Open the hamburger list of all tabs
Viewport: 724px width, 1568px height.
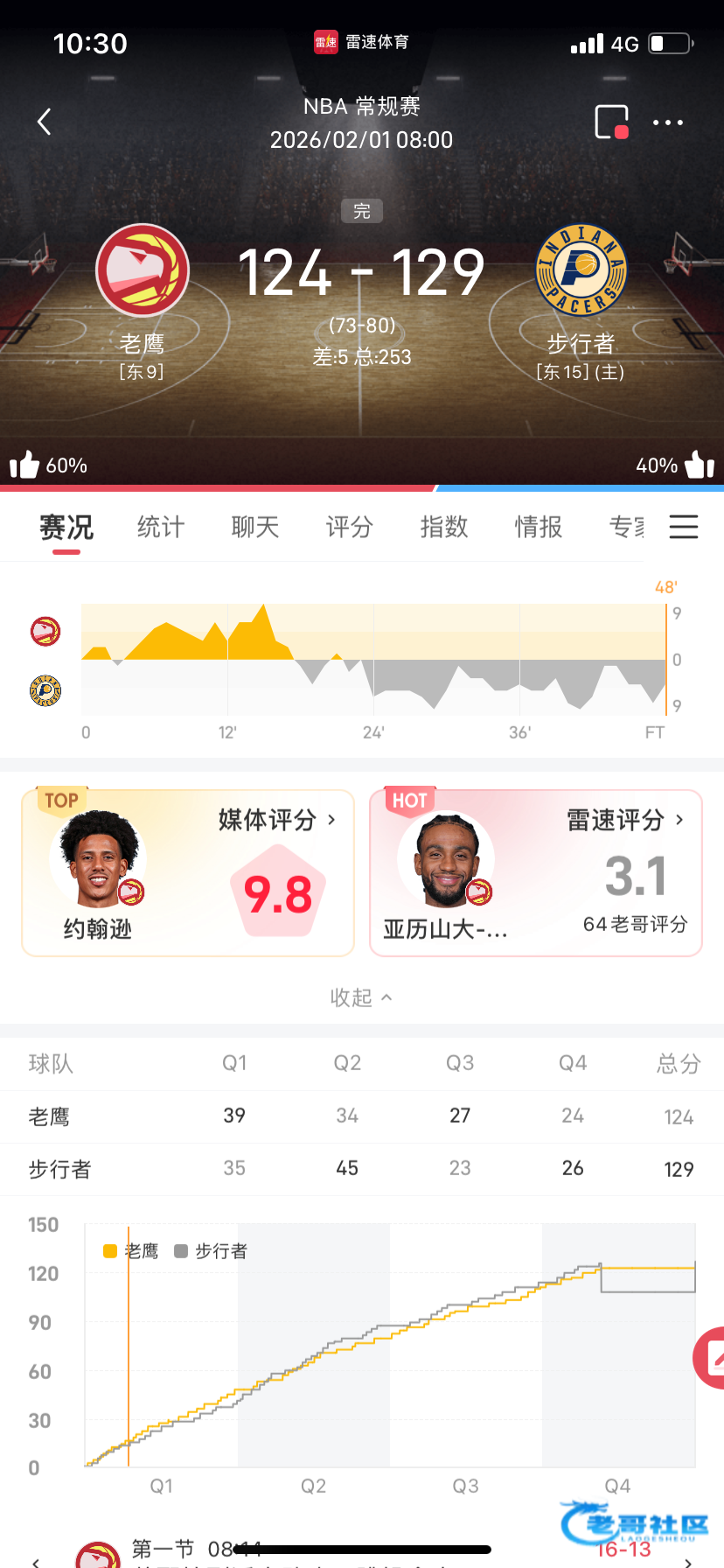tap(683, 527)
